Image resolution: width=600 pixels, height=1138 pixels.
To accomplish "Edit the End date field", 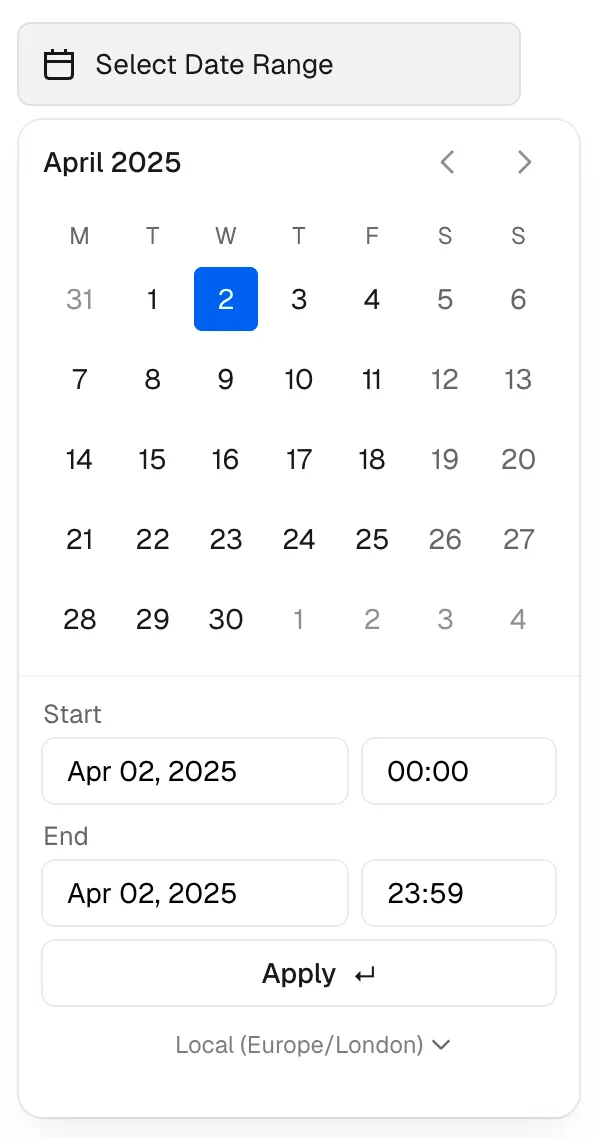I will click(195, 893).
